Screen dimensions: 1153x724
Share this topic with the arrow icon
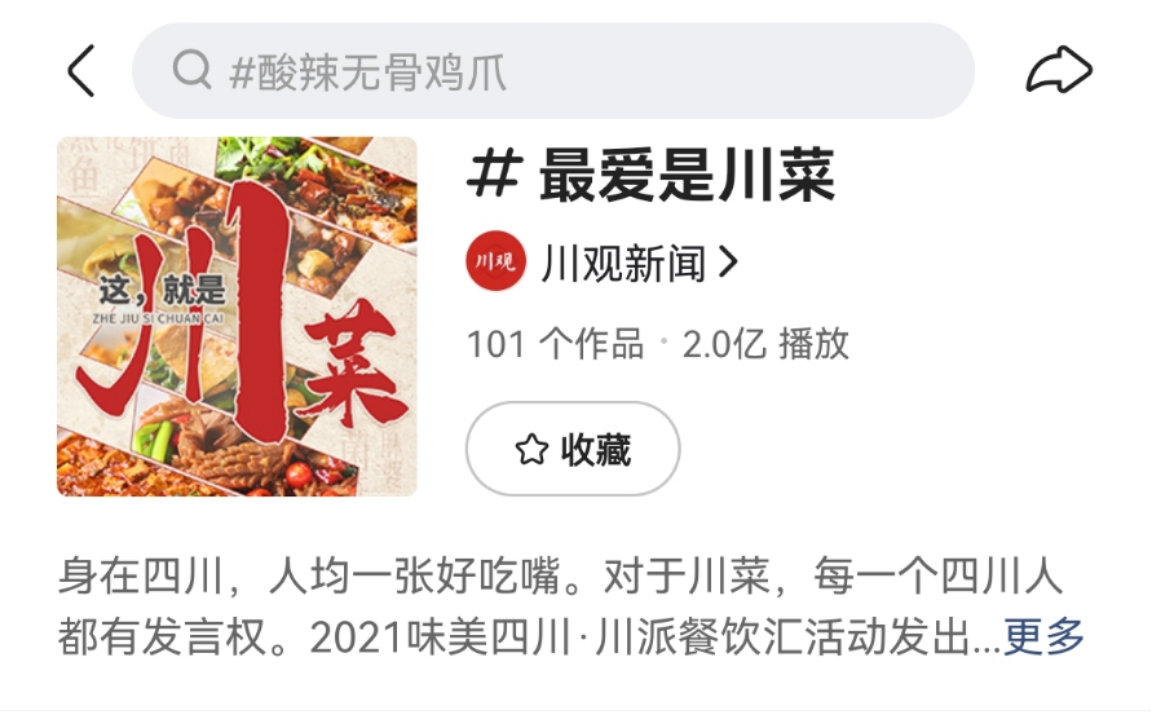click(1059, 71)
